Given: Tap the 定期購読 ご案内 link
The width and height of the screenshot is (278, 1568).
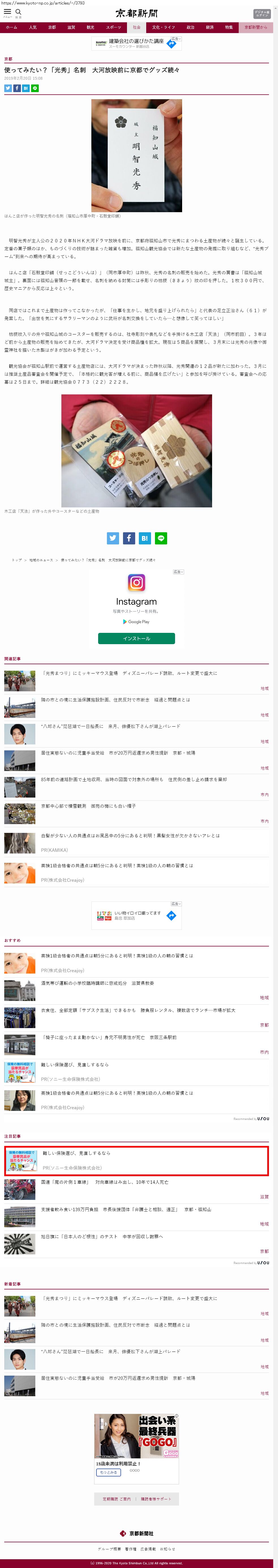Looking at the screenshot, I should pos(117,1498).
